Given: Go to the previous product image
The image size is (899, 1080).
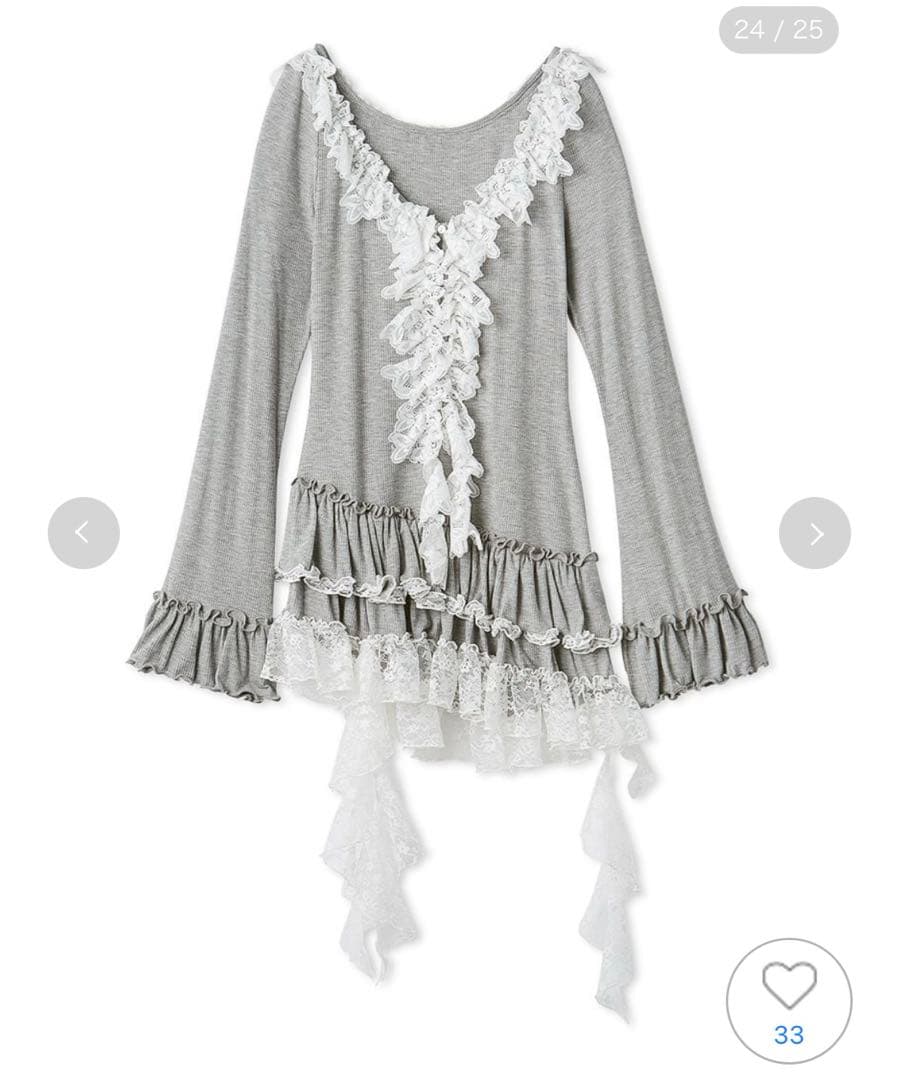Looking at the screenshot, I should pos(84,533).
